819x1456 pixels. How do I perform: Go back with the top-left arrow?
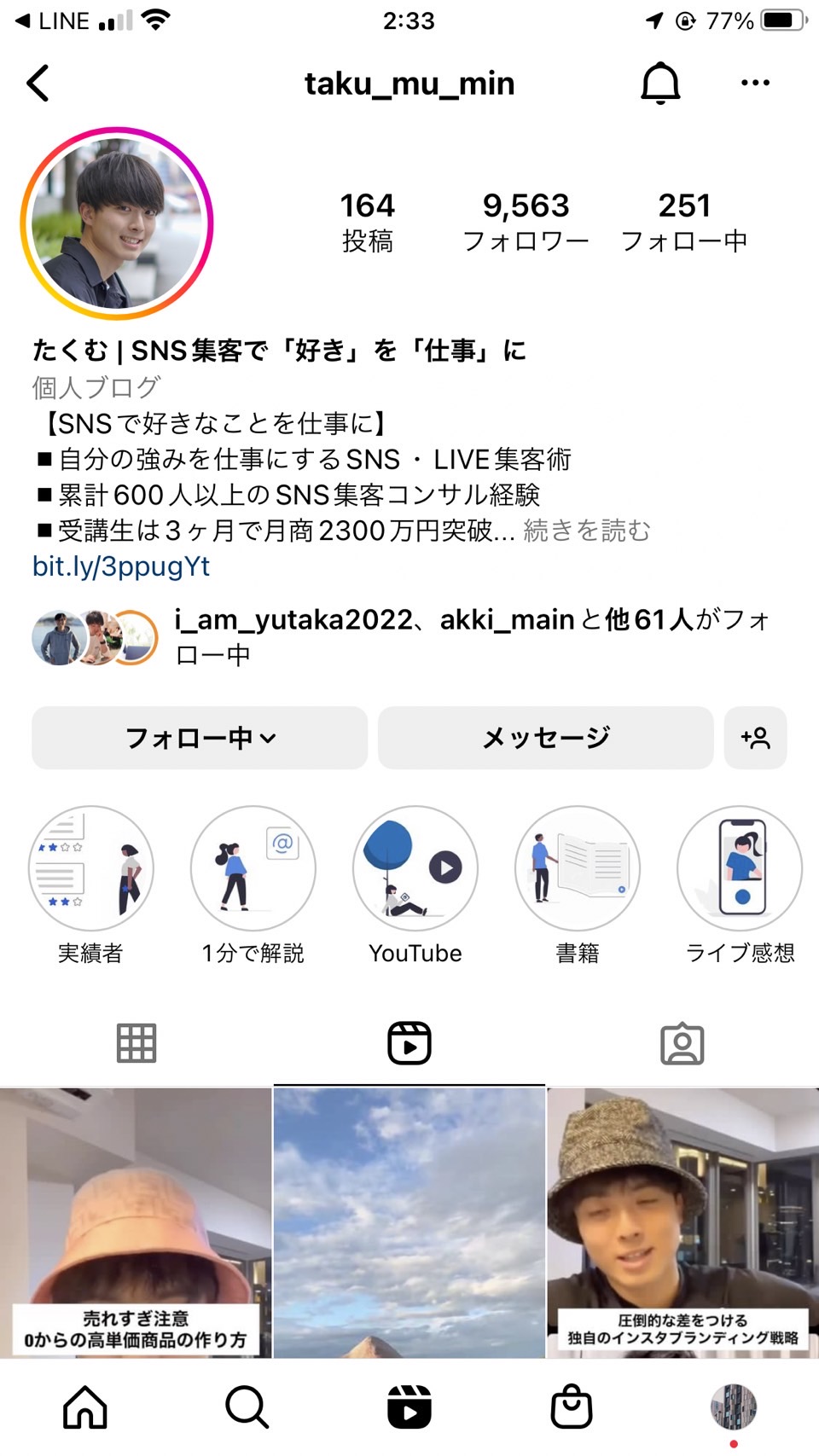(x=38, y=84)
